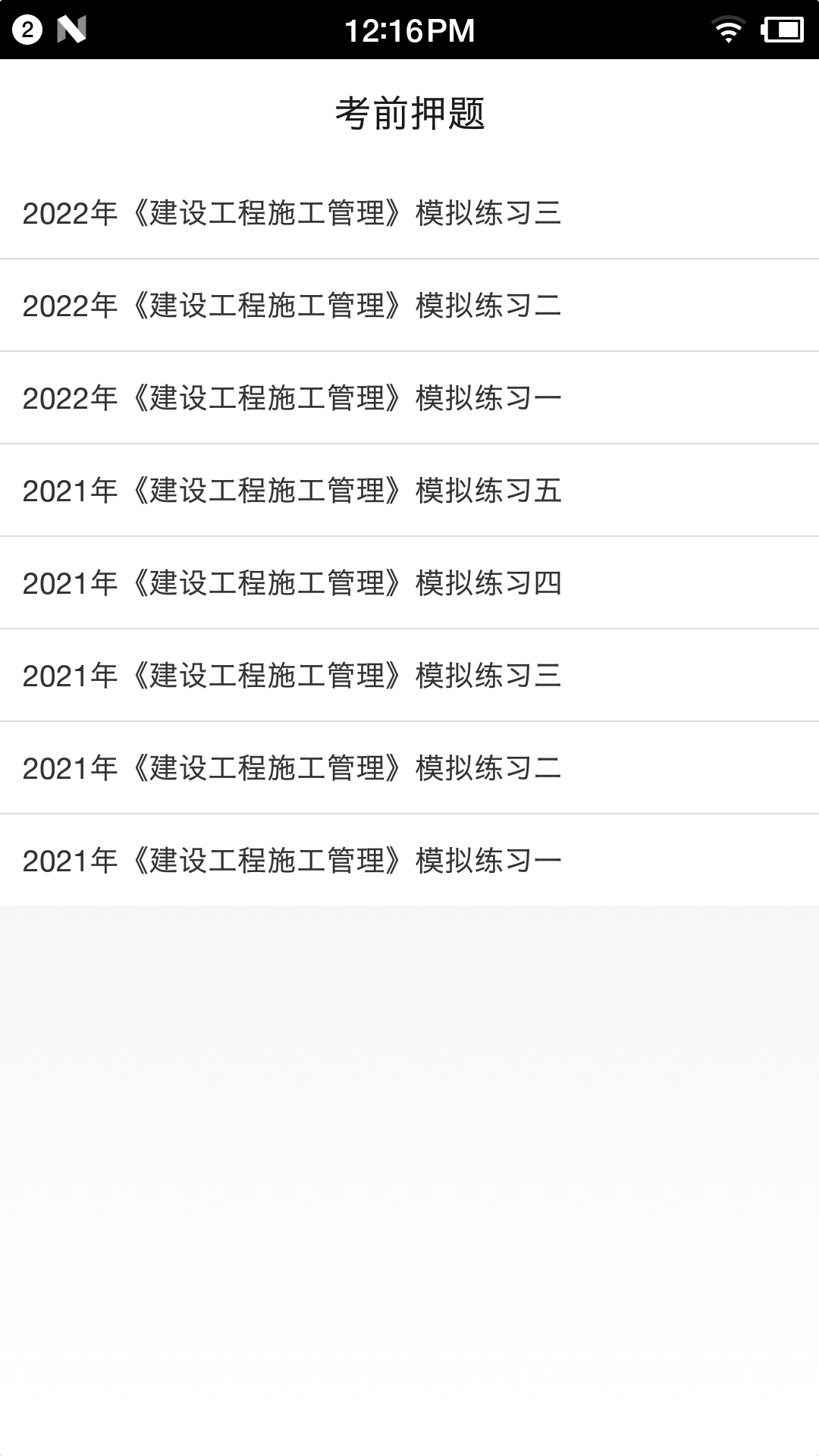Select the first 2022 practice exam row
This screenshot has width=819, height=1456.
(290, 214)
